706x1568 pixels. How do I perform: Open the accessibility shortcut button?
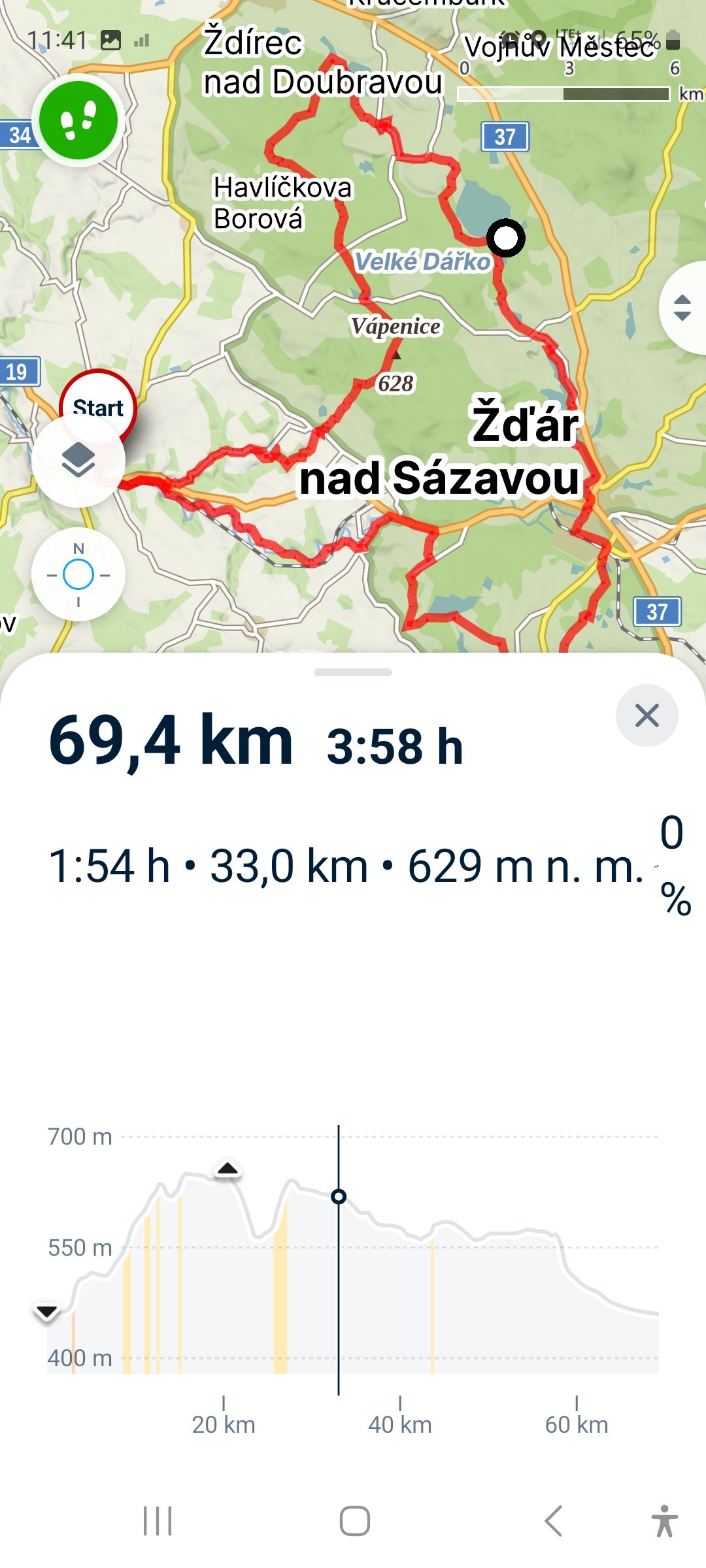click(665, 1521)
